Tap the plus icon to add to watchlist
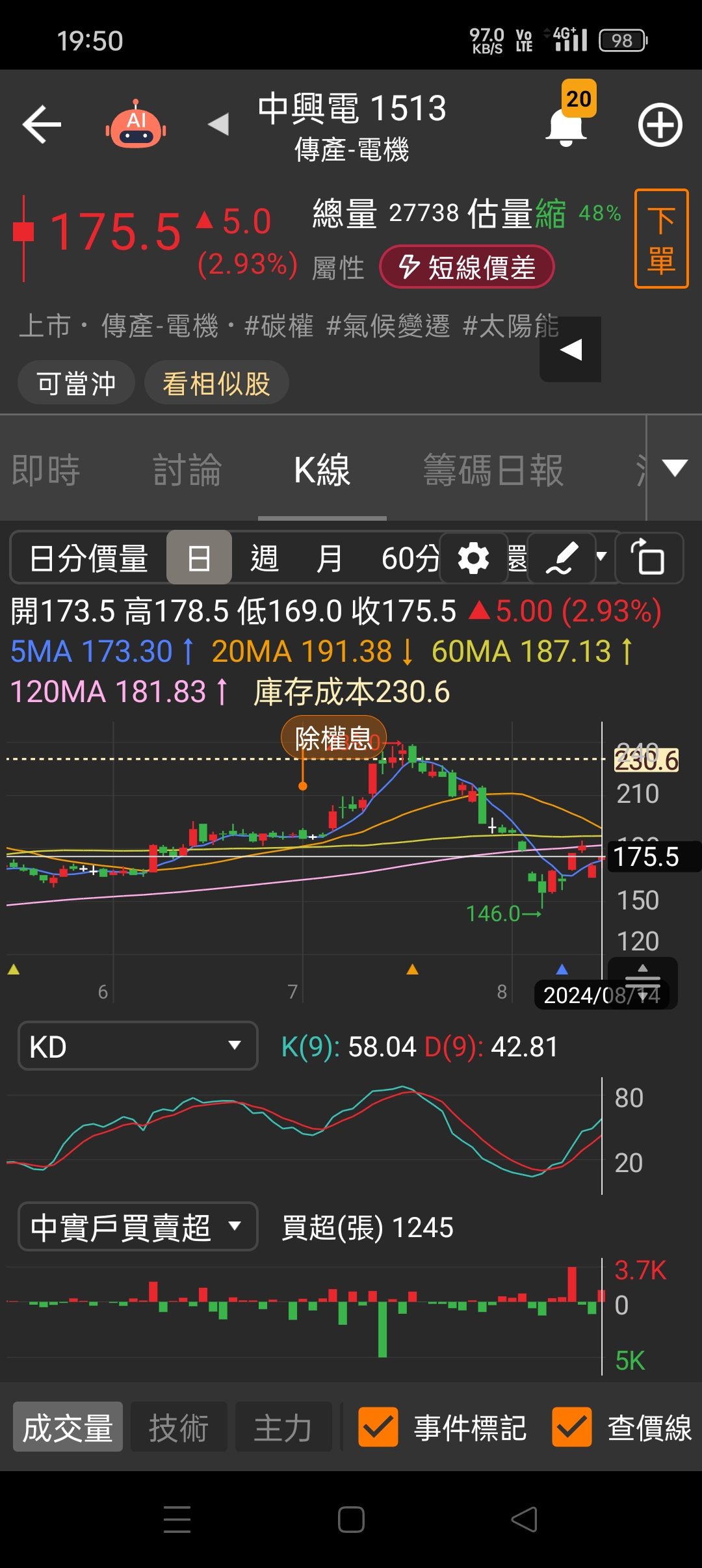The width and height of the screenshot is (702, 1568). point(660,124)
